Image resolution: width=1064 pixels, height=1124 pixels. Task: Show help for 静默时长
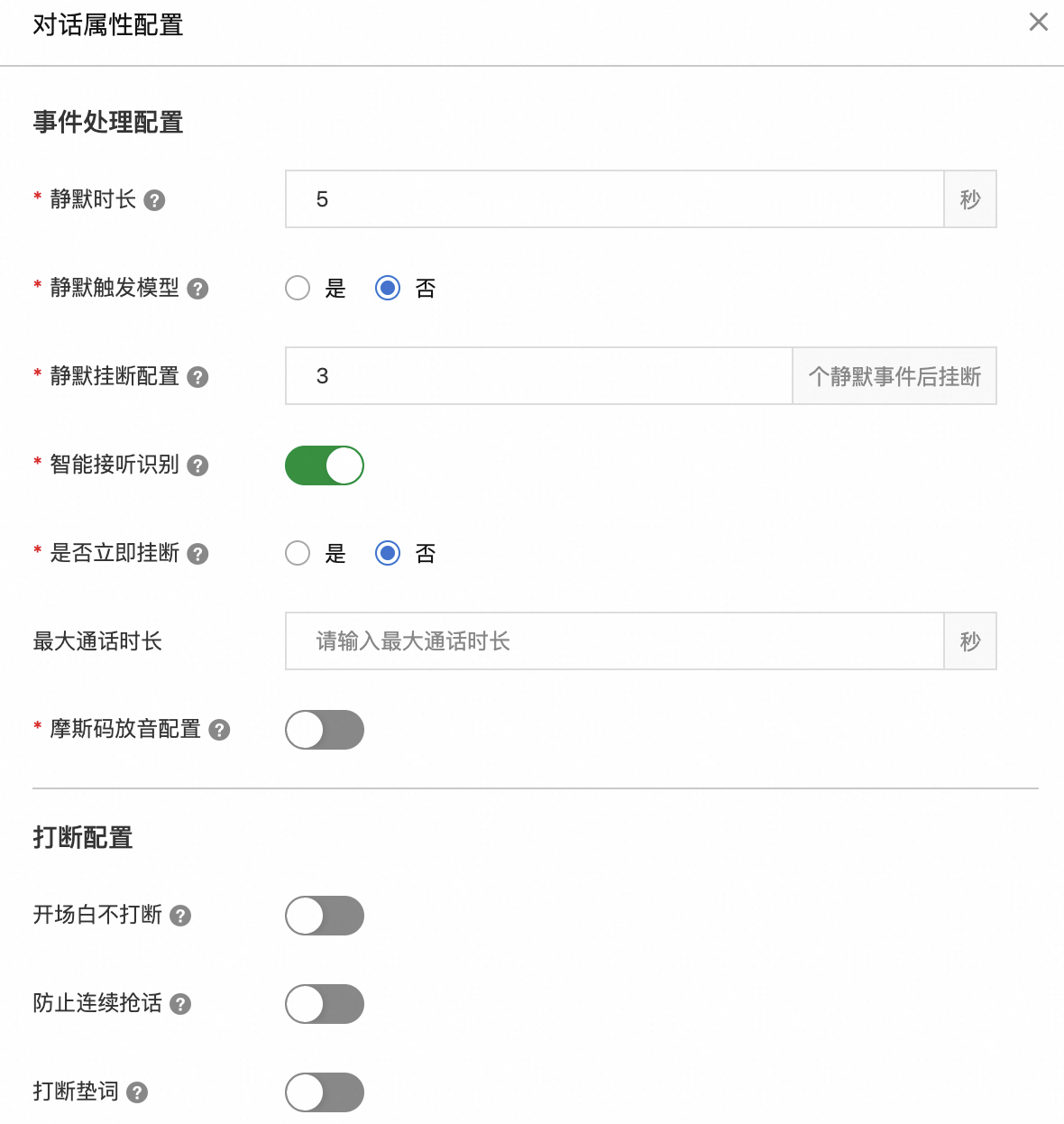(x=154, y=200)
